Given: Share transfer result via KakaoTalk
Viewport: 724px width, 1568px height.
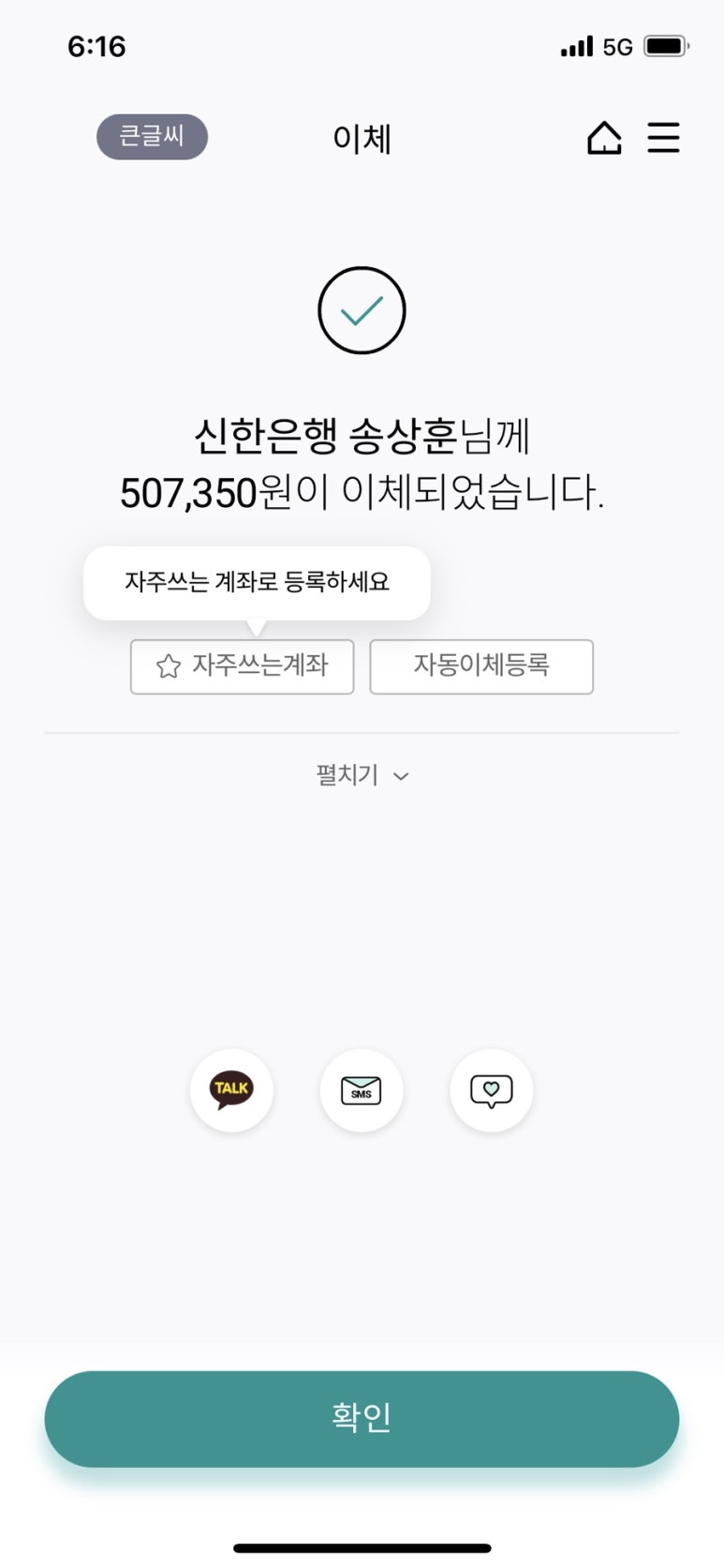Looking at the screenshot, I should coord(231,1090).
